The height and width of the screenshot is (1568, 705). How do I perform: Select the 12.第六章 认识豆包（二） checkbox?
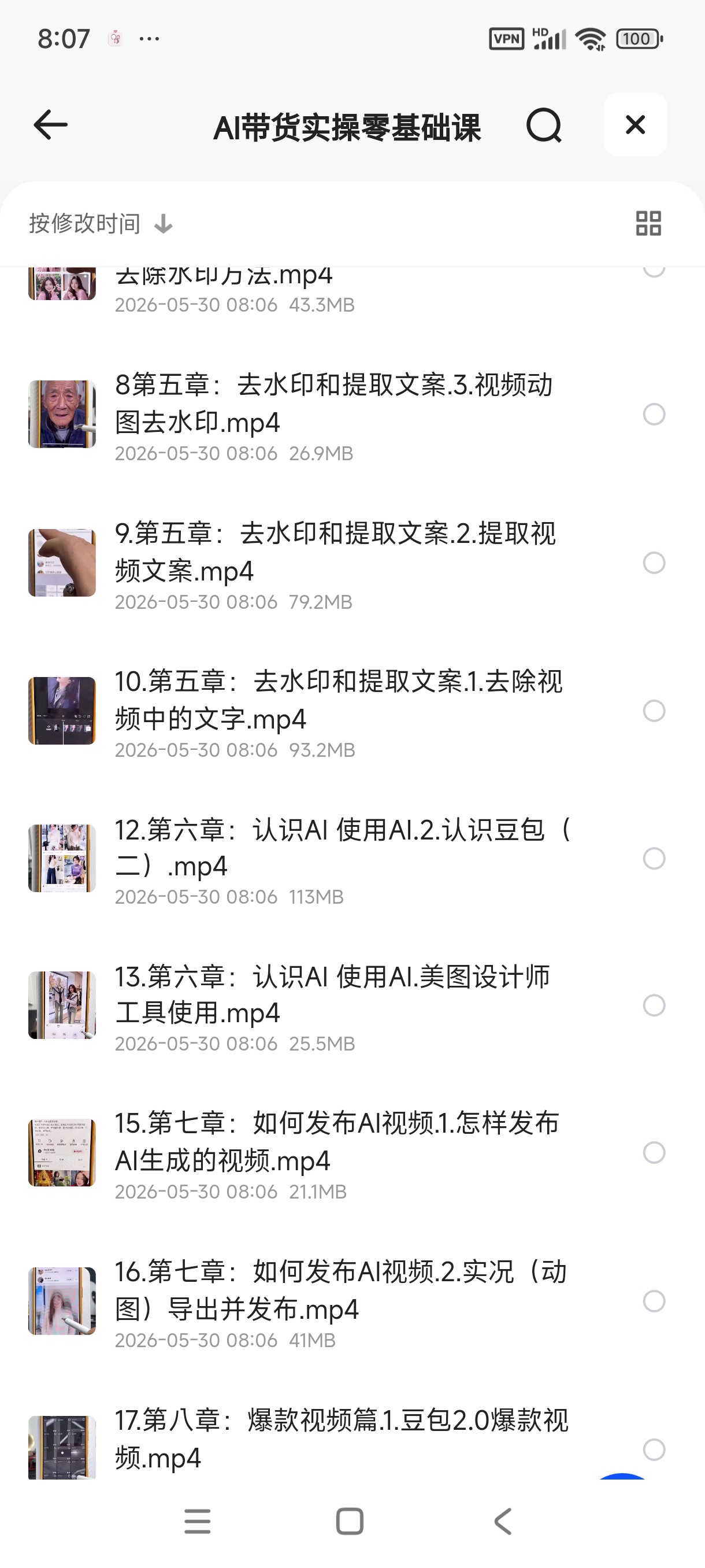point(654,858)
